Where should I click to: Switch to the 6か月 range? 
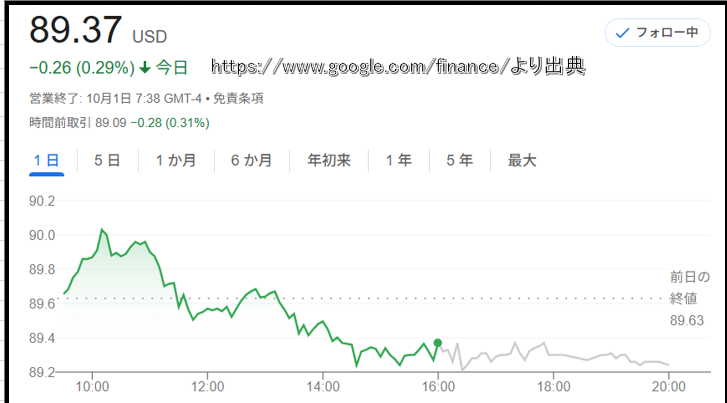click(x=251, y=160)
